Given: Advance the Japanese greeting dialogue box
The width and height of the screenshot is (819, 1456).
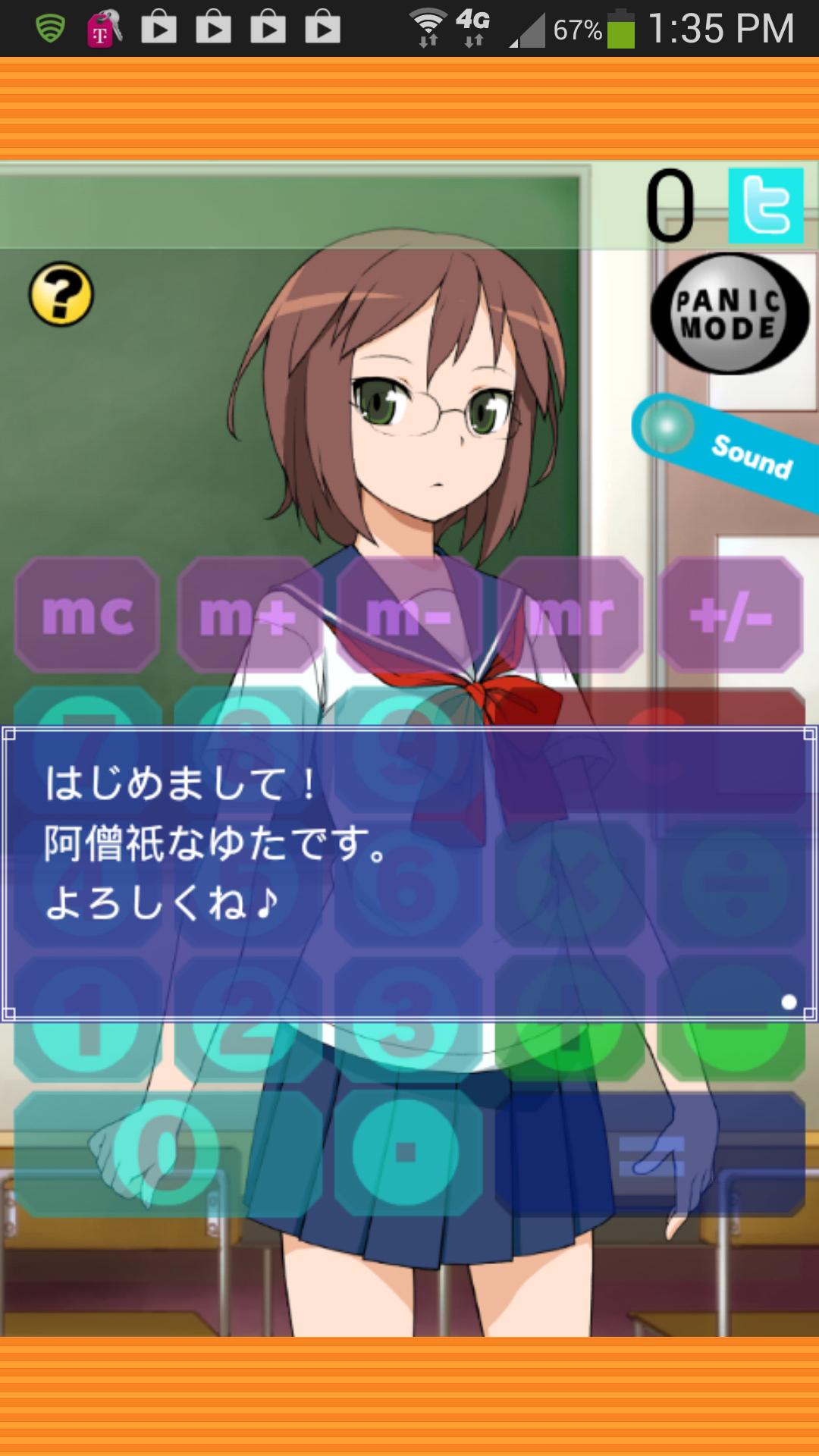Looking at the screenshot, I should tap(409, 874).
